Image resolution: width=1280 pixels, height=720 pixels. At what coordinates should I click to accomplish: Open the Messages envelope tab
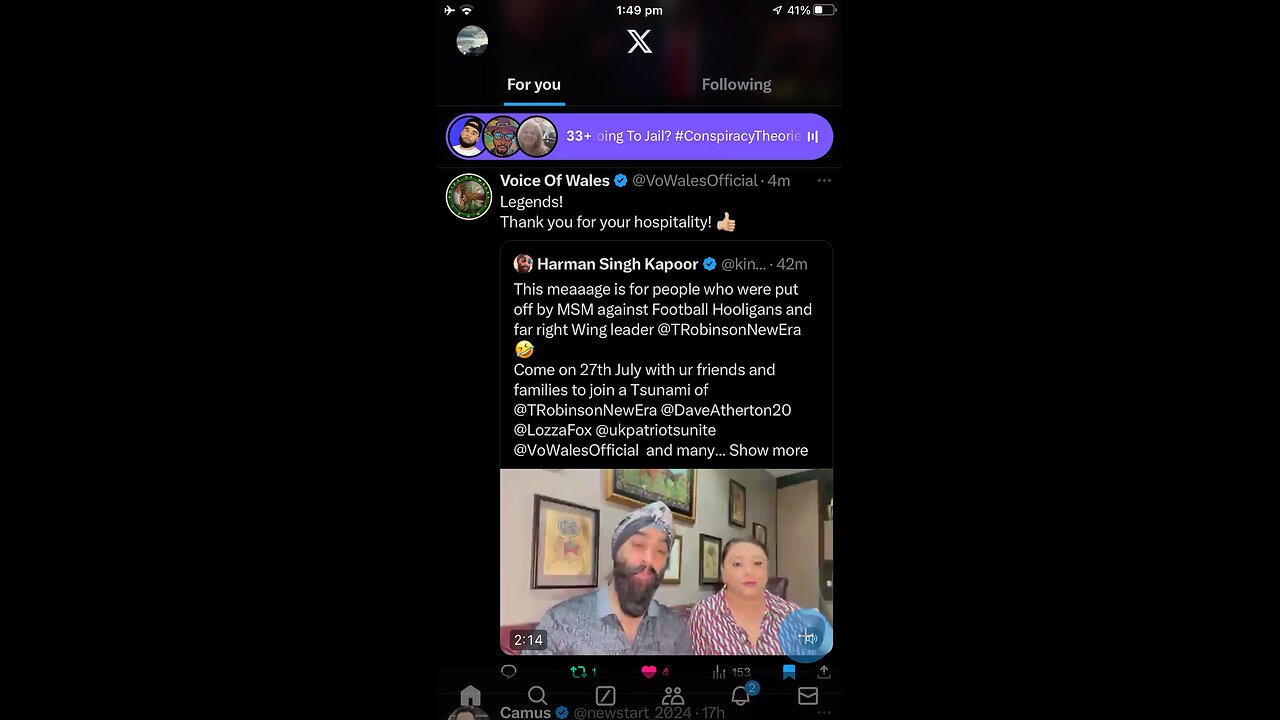point(808,696)
